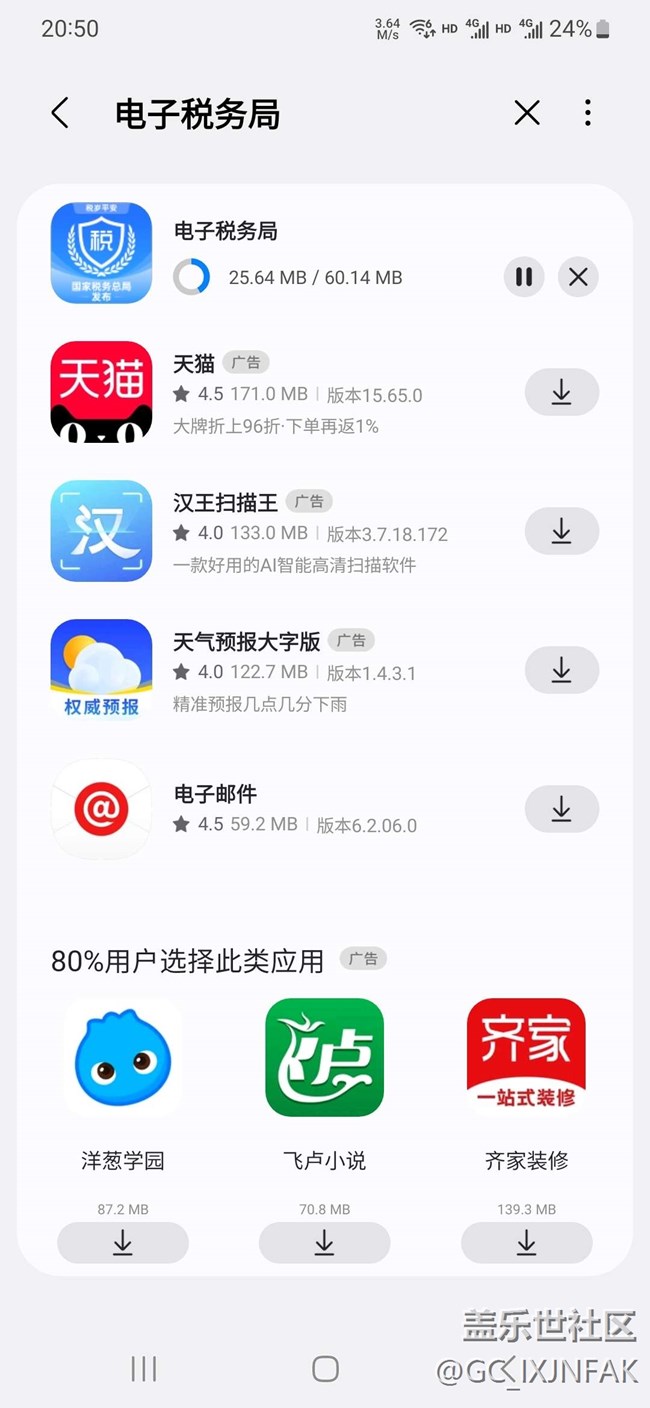This screenshot has width=650, height=1408.
Task: Go back from the search results
Action: click(x=60, y=114)
